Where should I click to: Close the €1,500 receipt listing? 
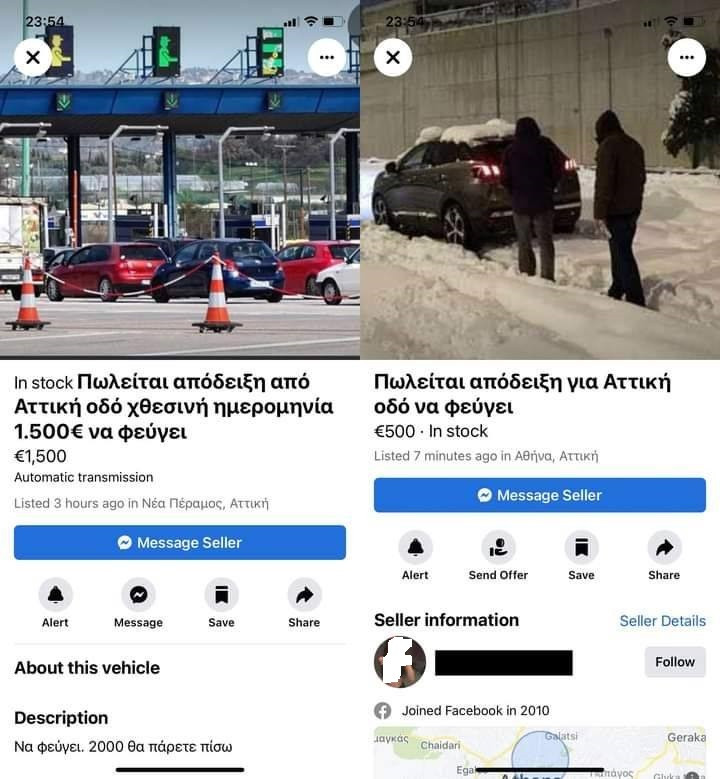(x=33, y=58)
